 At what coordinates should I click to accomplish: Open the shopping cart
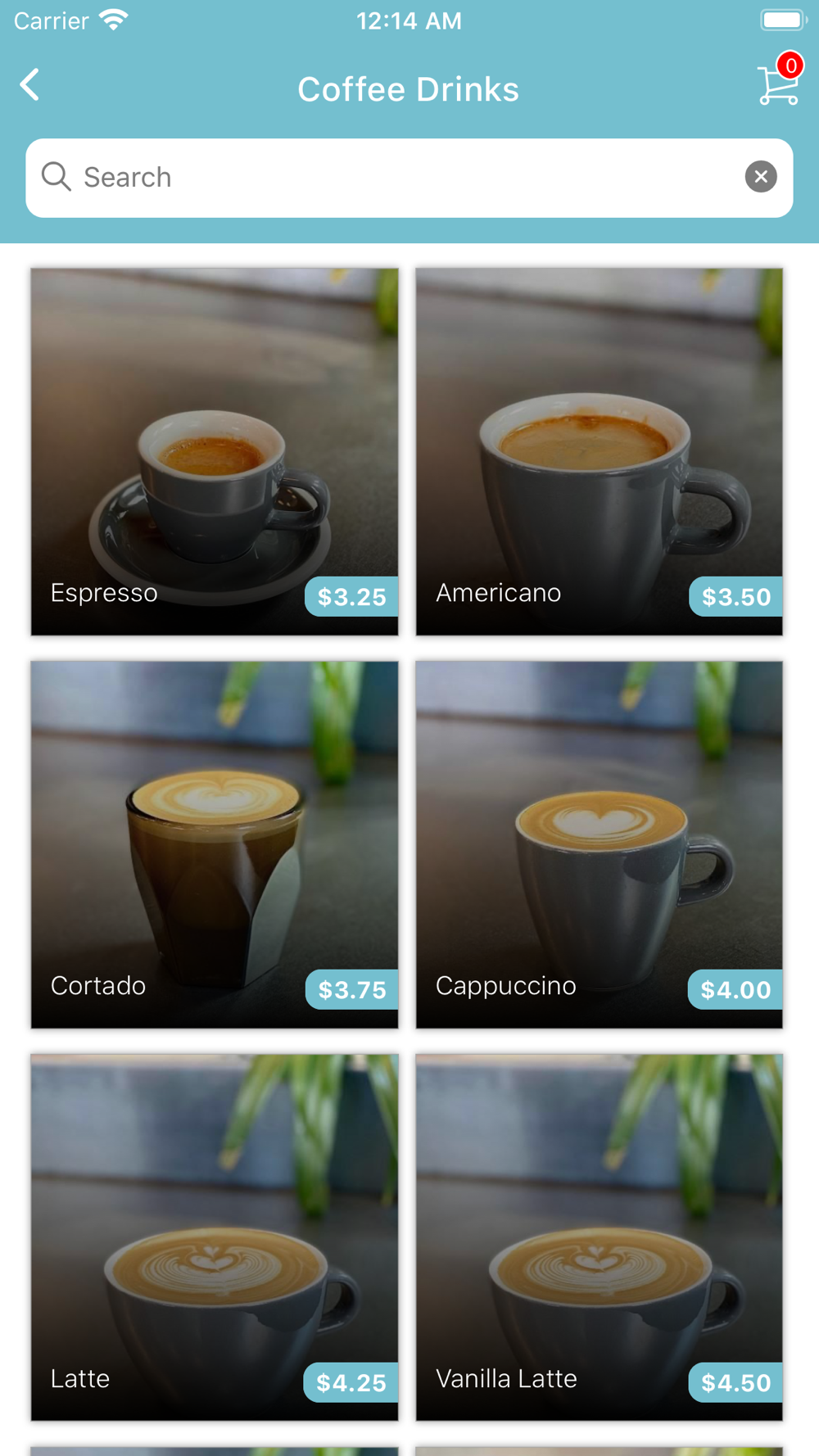tap(778, 82)
